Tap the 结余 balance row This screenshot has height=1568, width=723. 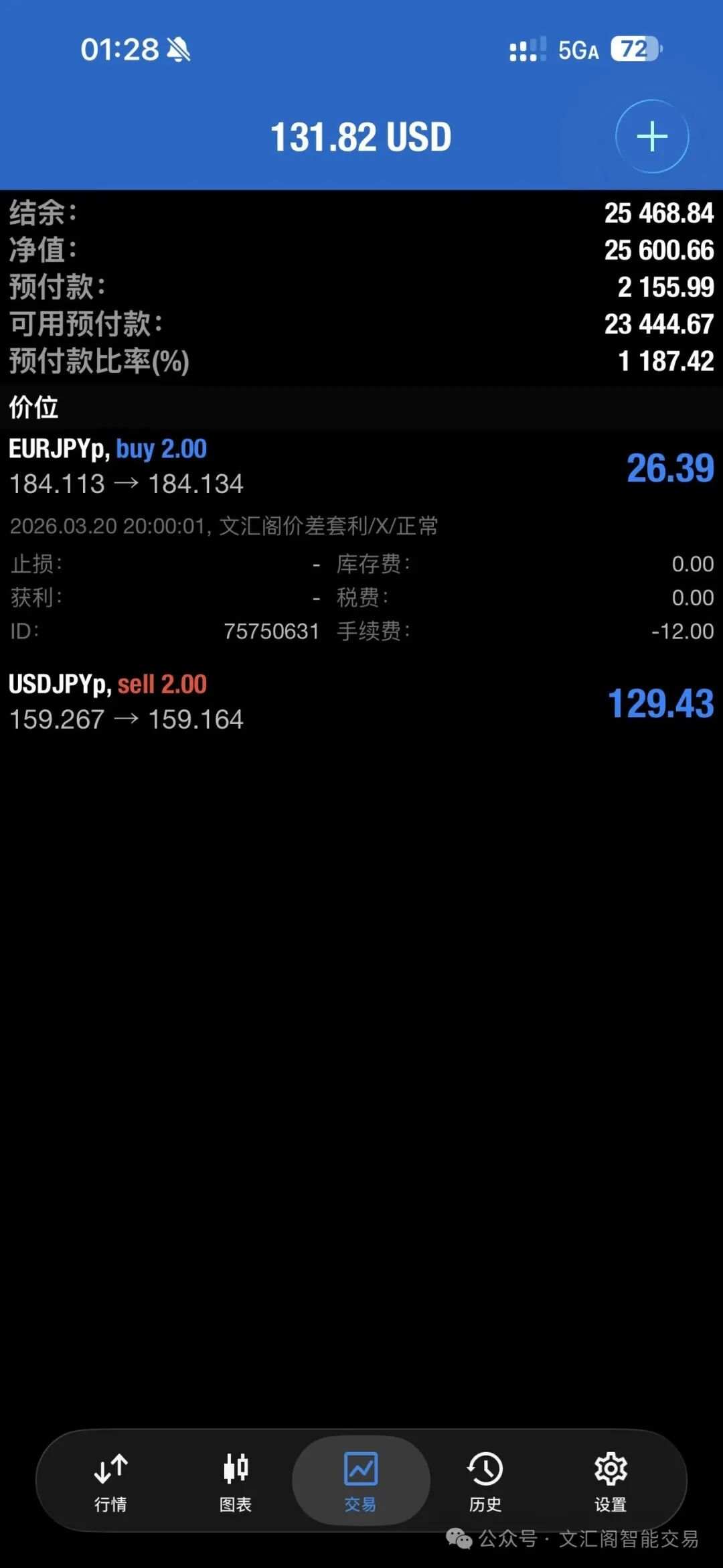(361, 214)
